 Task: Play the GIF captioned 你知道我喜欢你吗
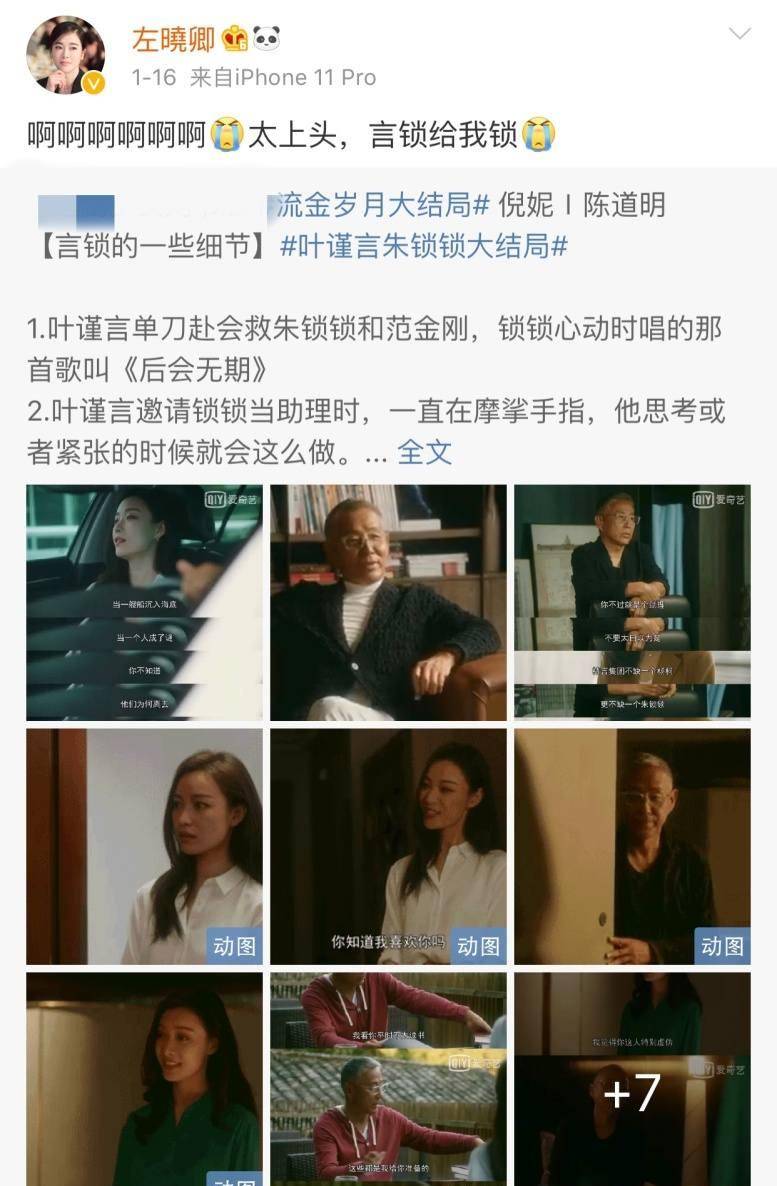388,846
